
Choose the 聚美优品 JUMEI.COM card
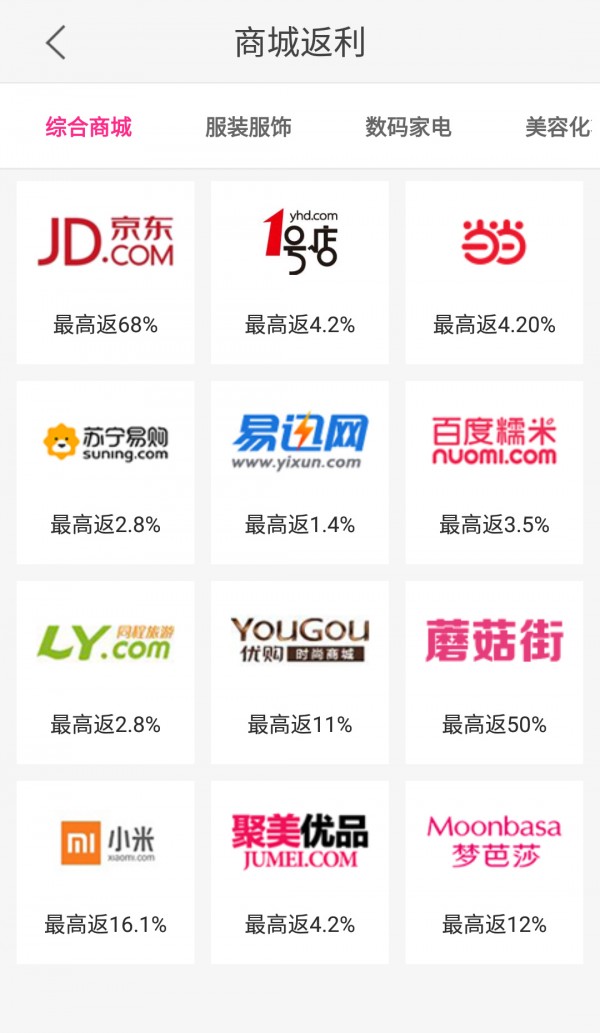coord(300,872)
